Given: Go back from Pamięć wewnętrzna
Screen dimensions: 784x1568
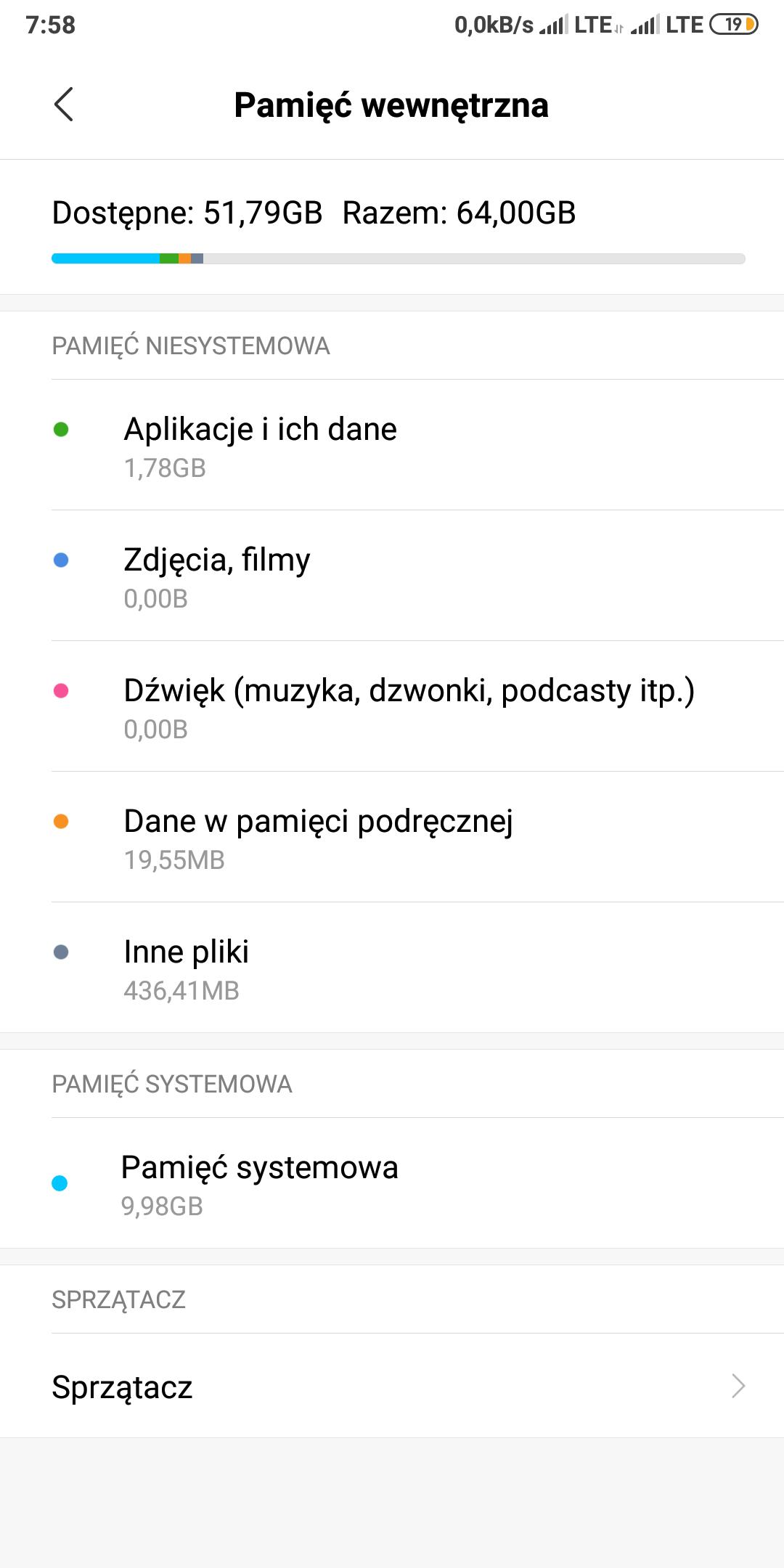Looking at the screenshot, I should pyautogui.click(x=64, y=105).
